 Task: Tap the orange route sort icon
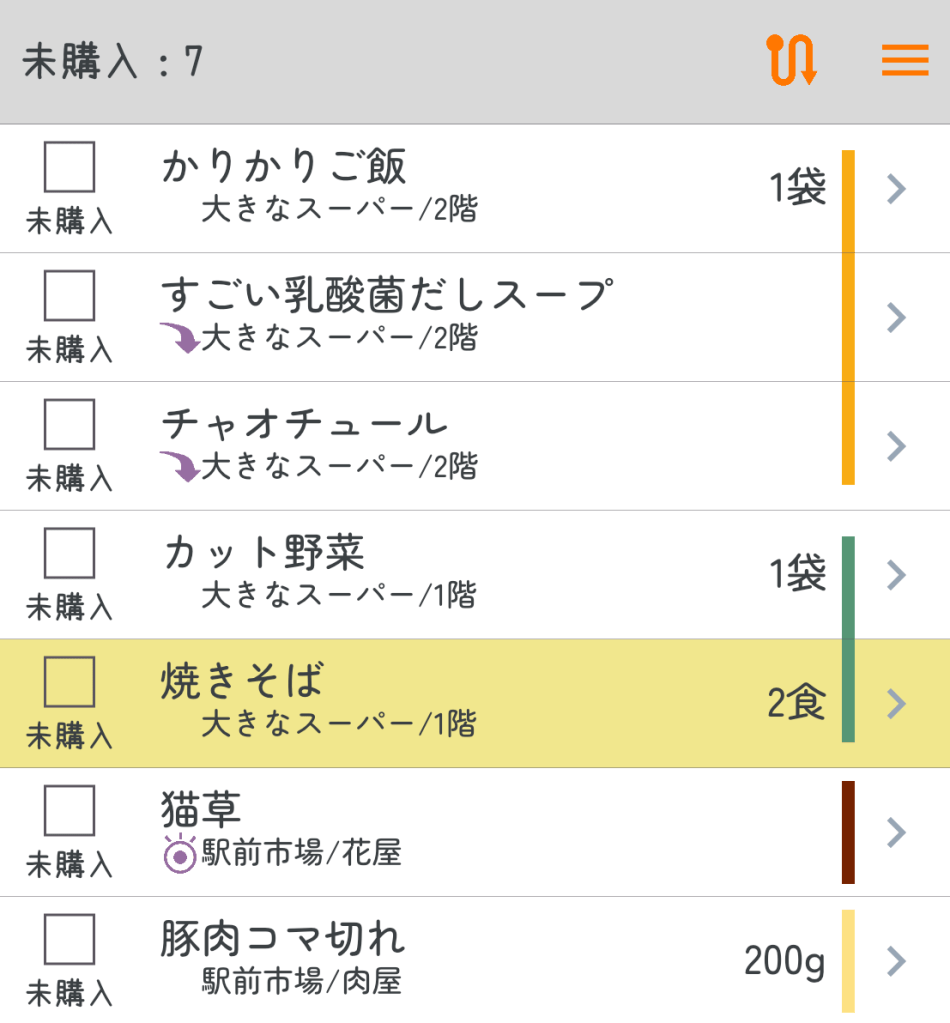tap(791, 61)
